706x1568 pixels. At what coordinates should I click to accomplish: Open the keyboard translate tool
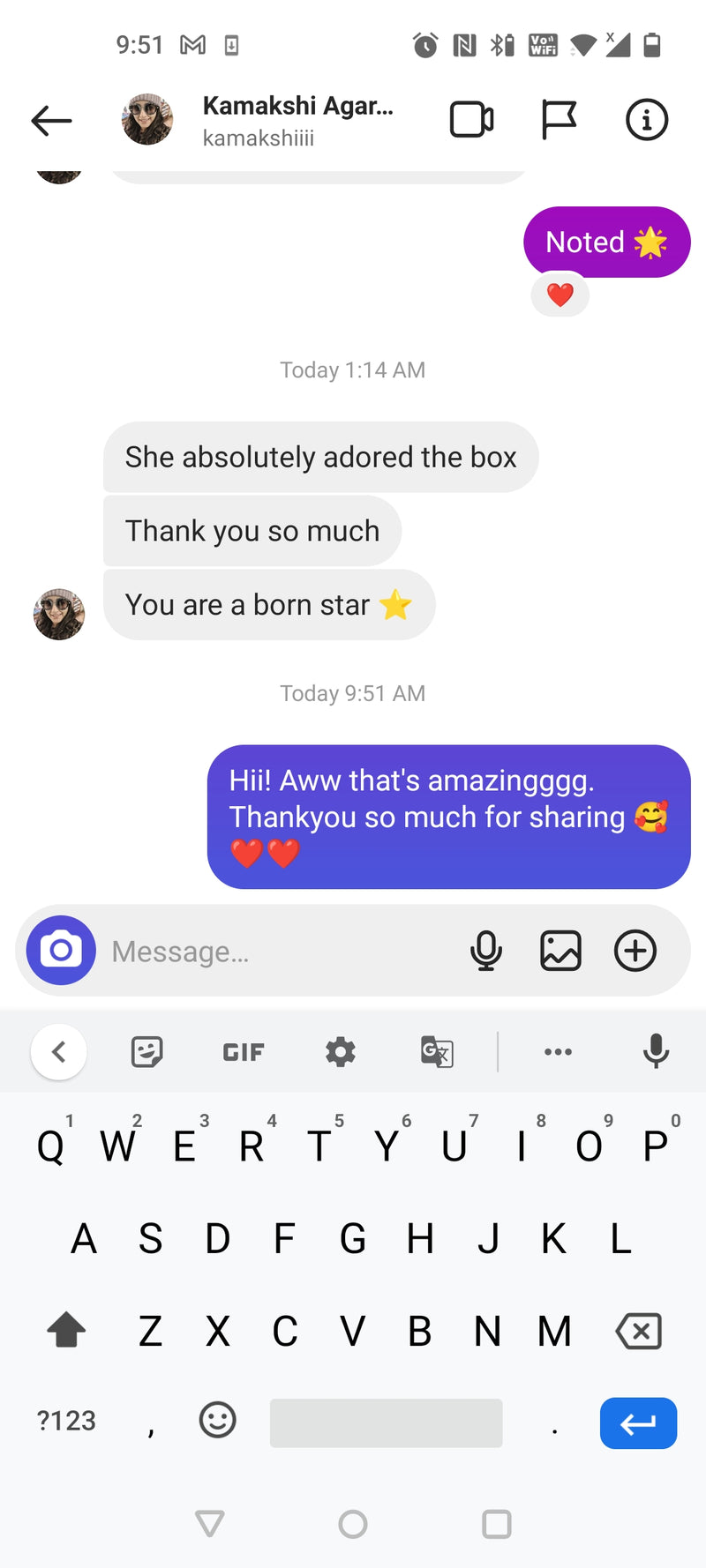[437, 1052]
